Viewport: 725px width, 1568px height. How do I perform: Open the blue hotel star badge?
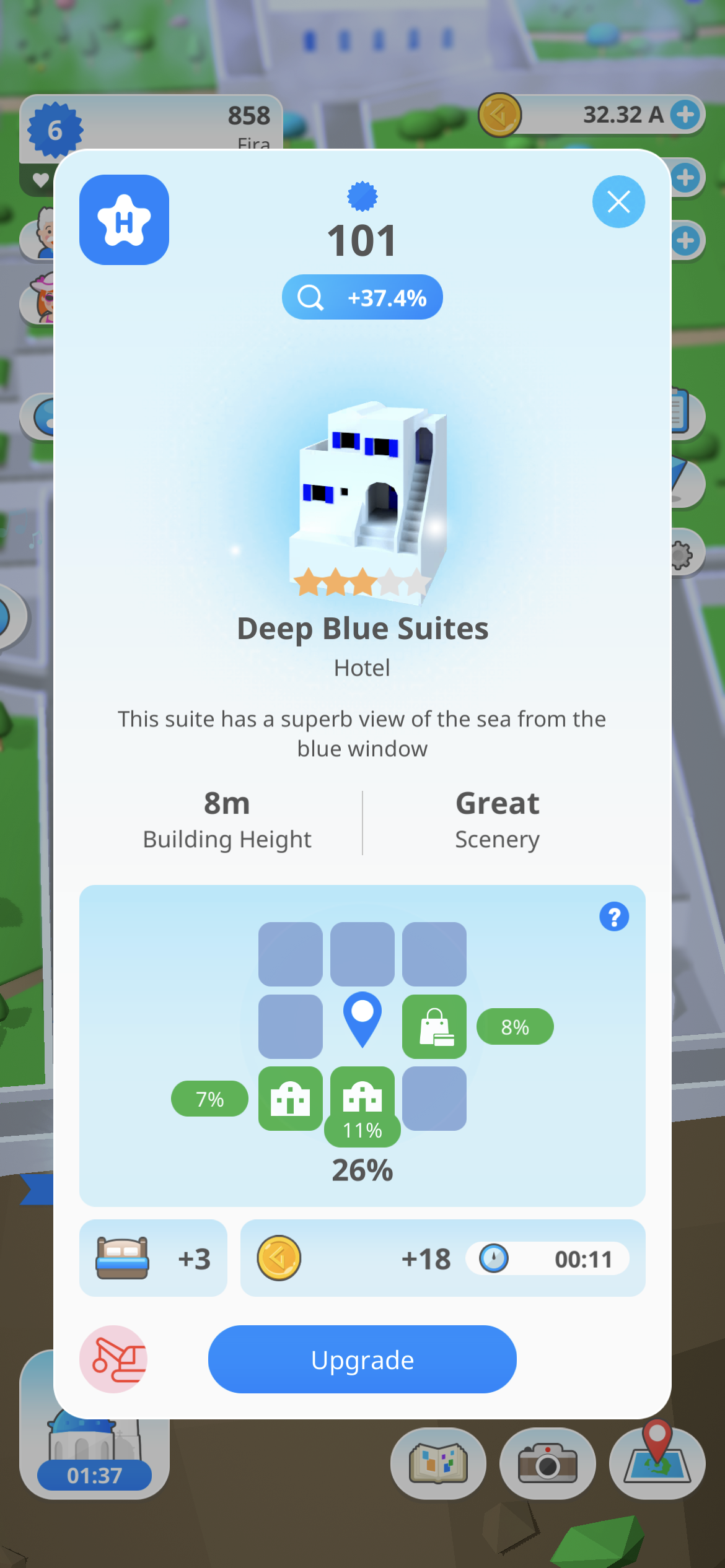point(124,220)
